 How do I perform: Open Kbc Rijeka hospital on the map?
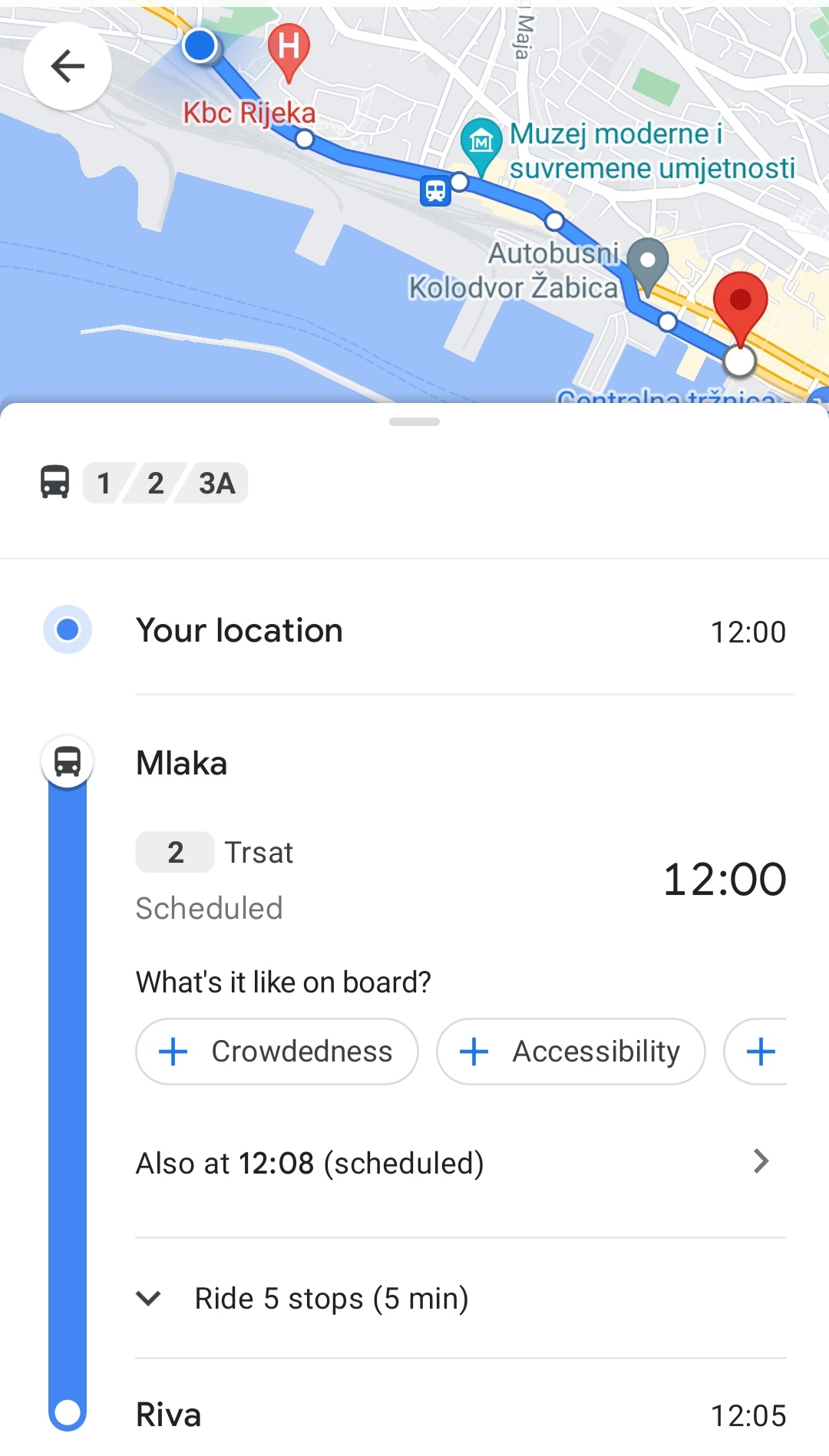[x=289, y=52]
